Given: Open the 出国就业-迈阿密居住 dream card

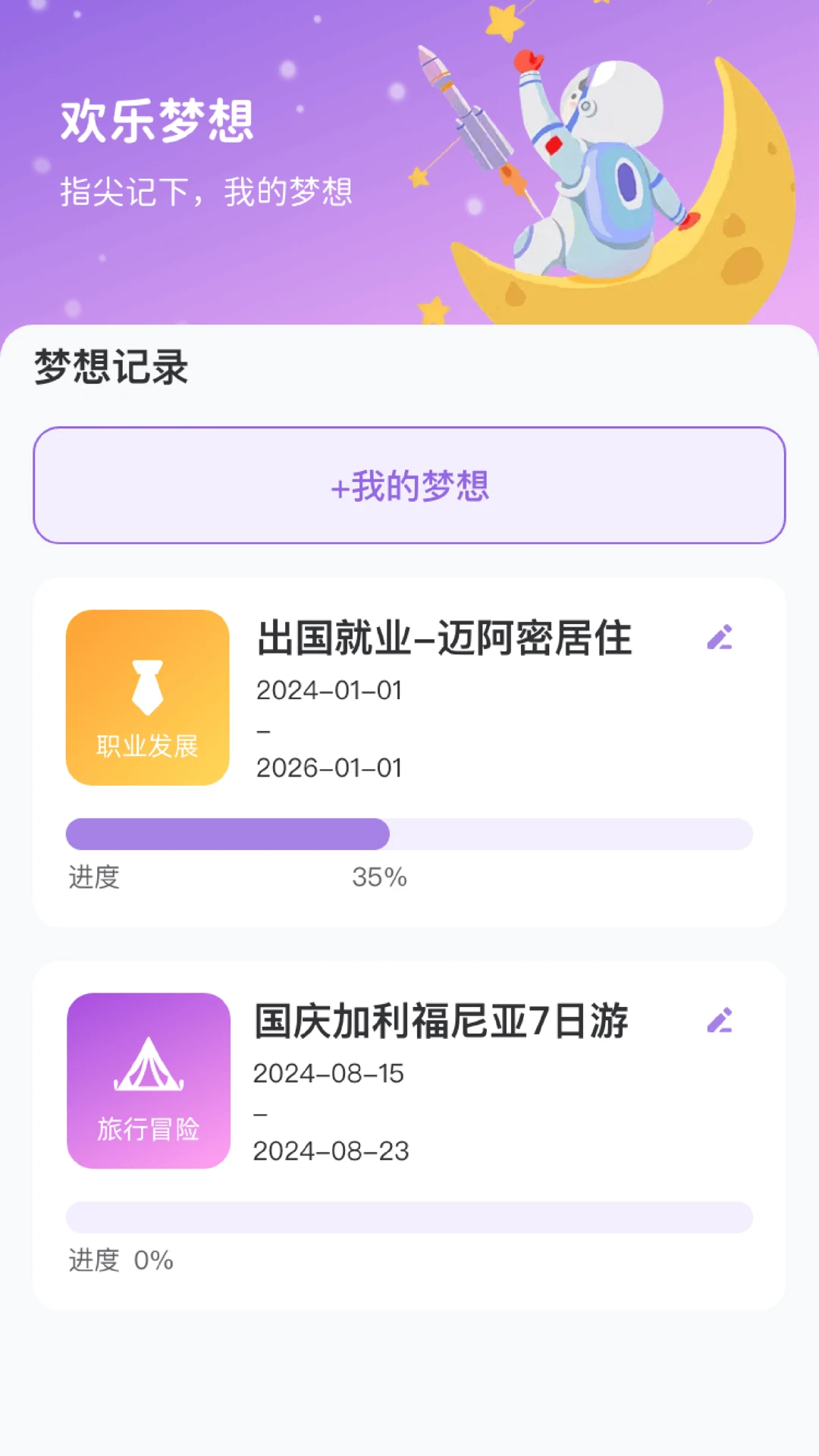Looking at the screenshot, I should (409, 747).
